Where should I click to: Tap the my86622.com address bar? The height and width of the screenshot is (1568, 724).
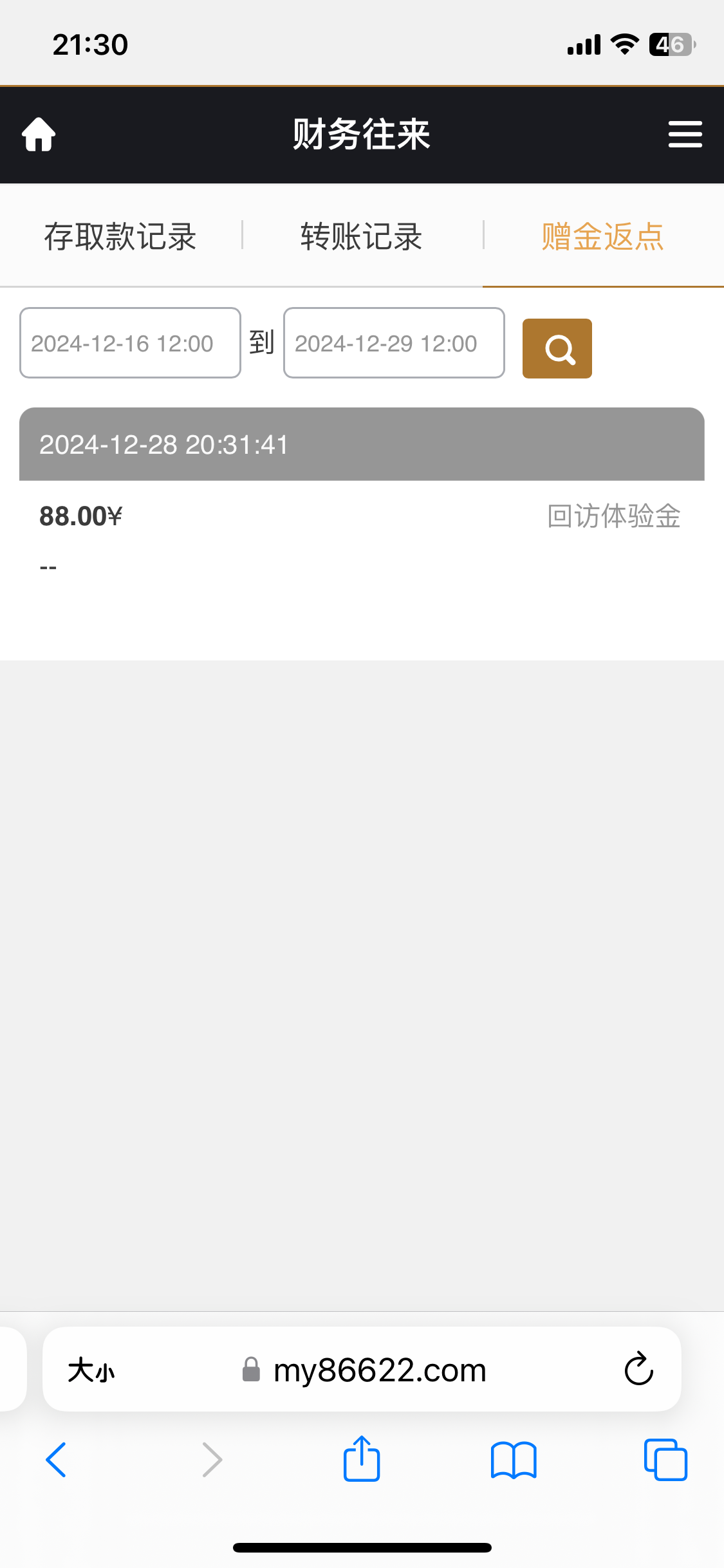(x=364, y=1370)
